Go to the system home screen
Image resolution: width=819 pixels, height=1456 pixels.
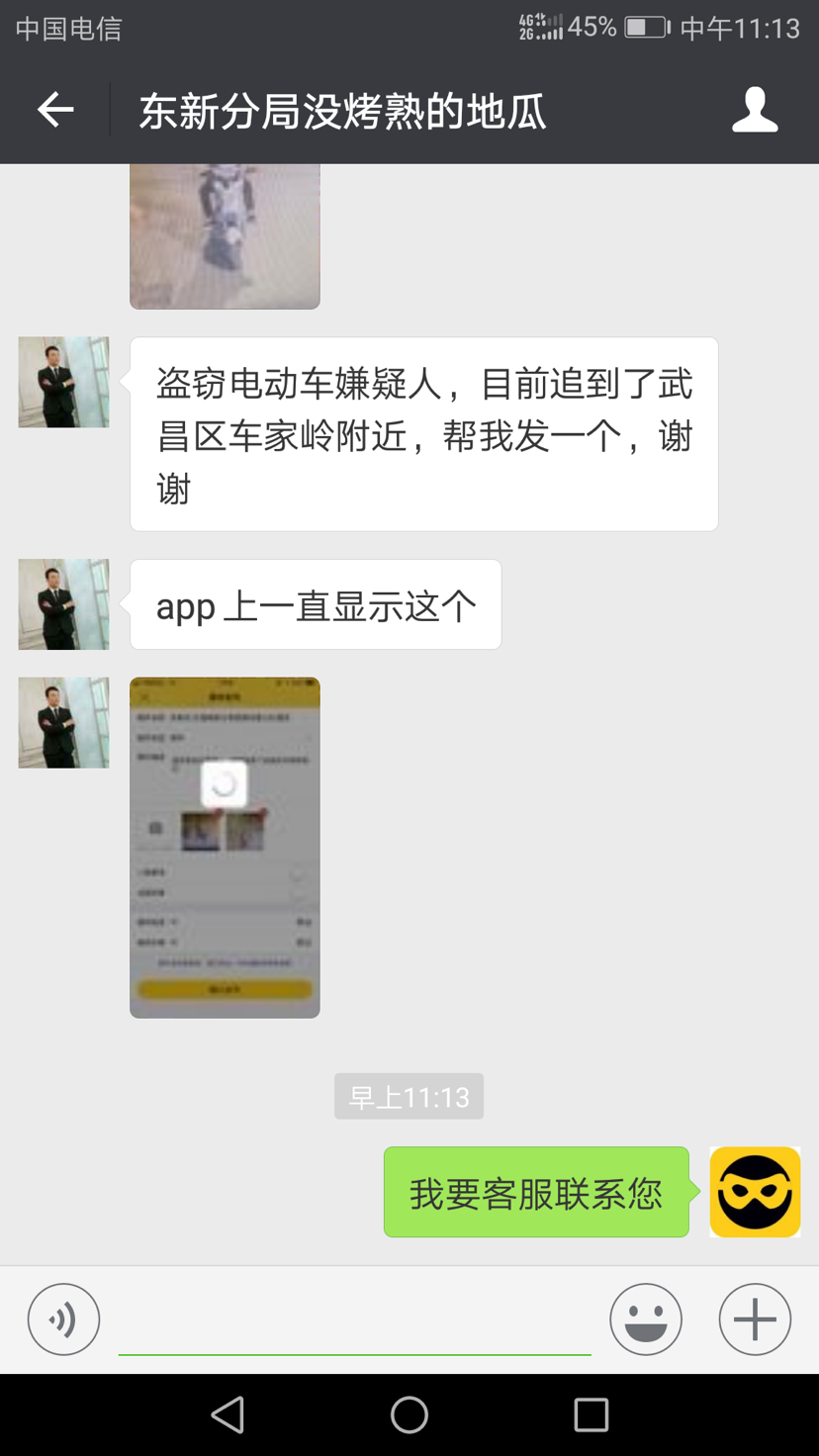tap(409, 1414)
